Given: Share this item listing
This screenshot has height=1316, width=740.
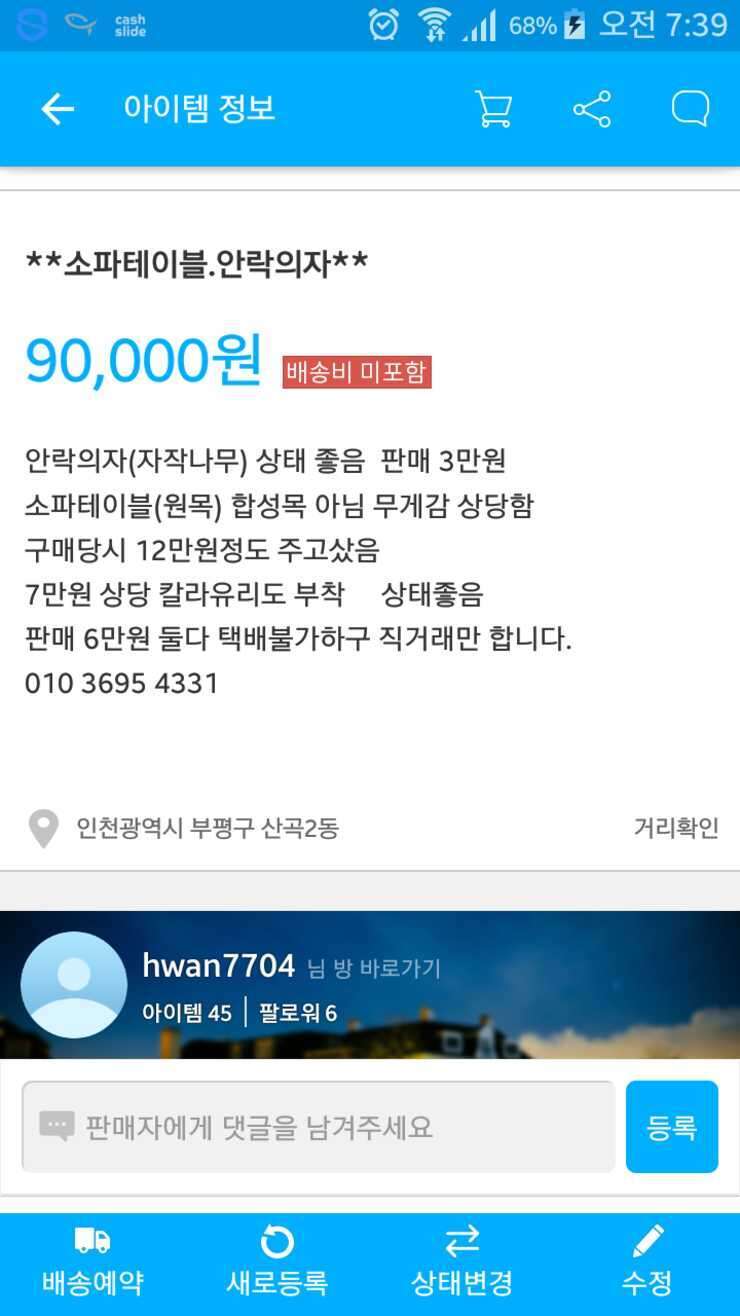Looking at the screenshot, I should click(x=592, y=109).
